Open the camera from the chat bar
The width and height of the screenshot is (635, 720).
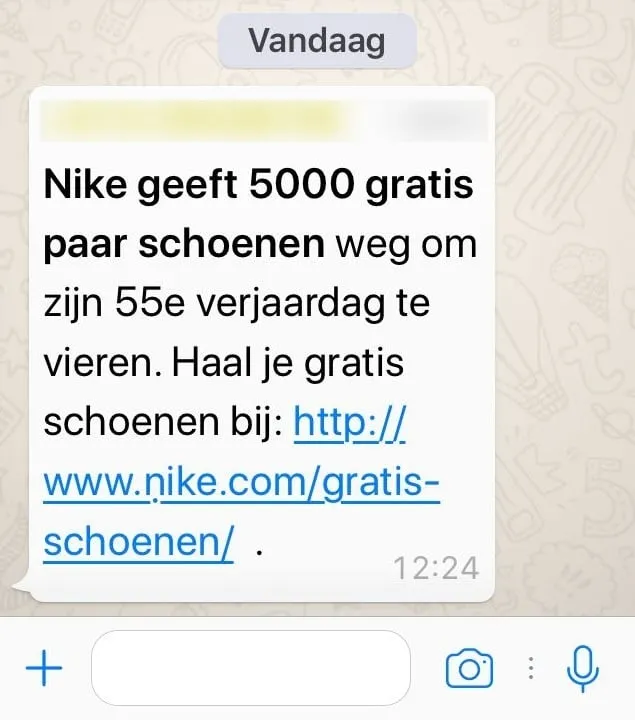(469, 669)
